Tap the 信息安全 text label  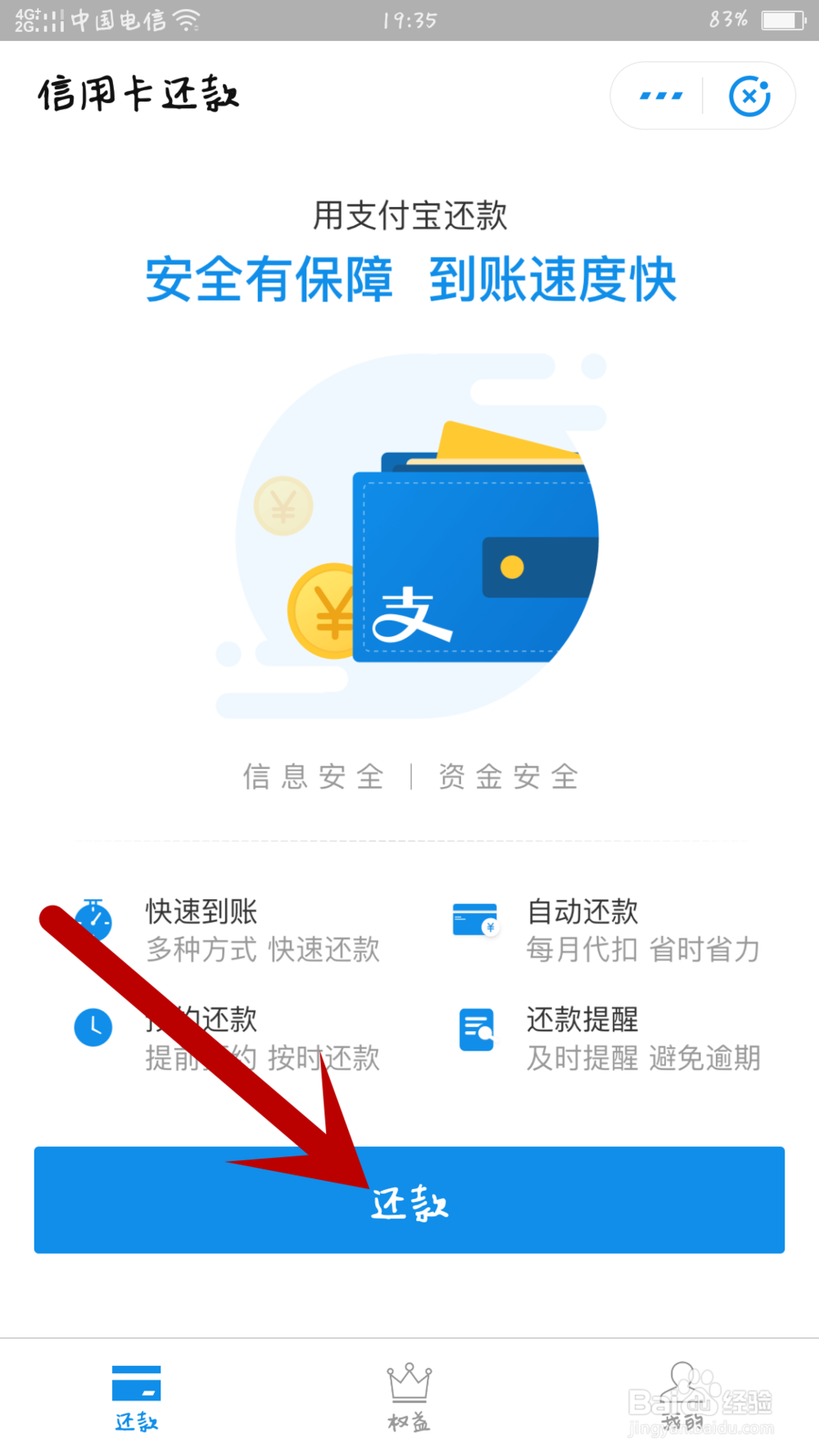coord(315,776)
